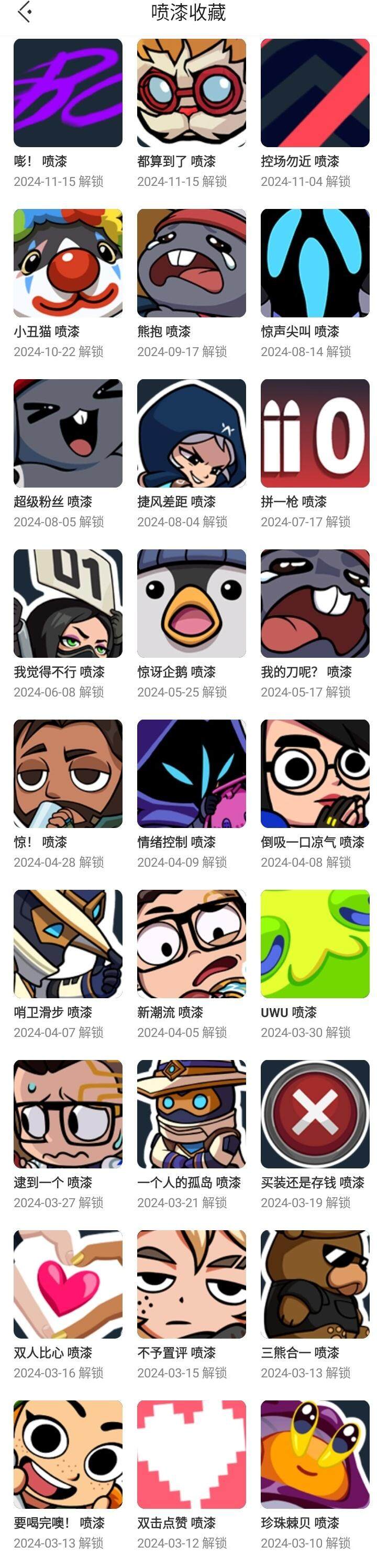The height and width of the screenshot is (1568, 377).
Task: Open the 都算到了 spray tile
Action: tap(191, 93)
